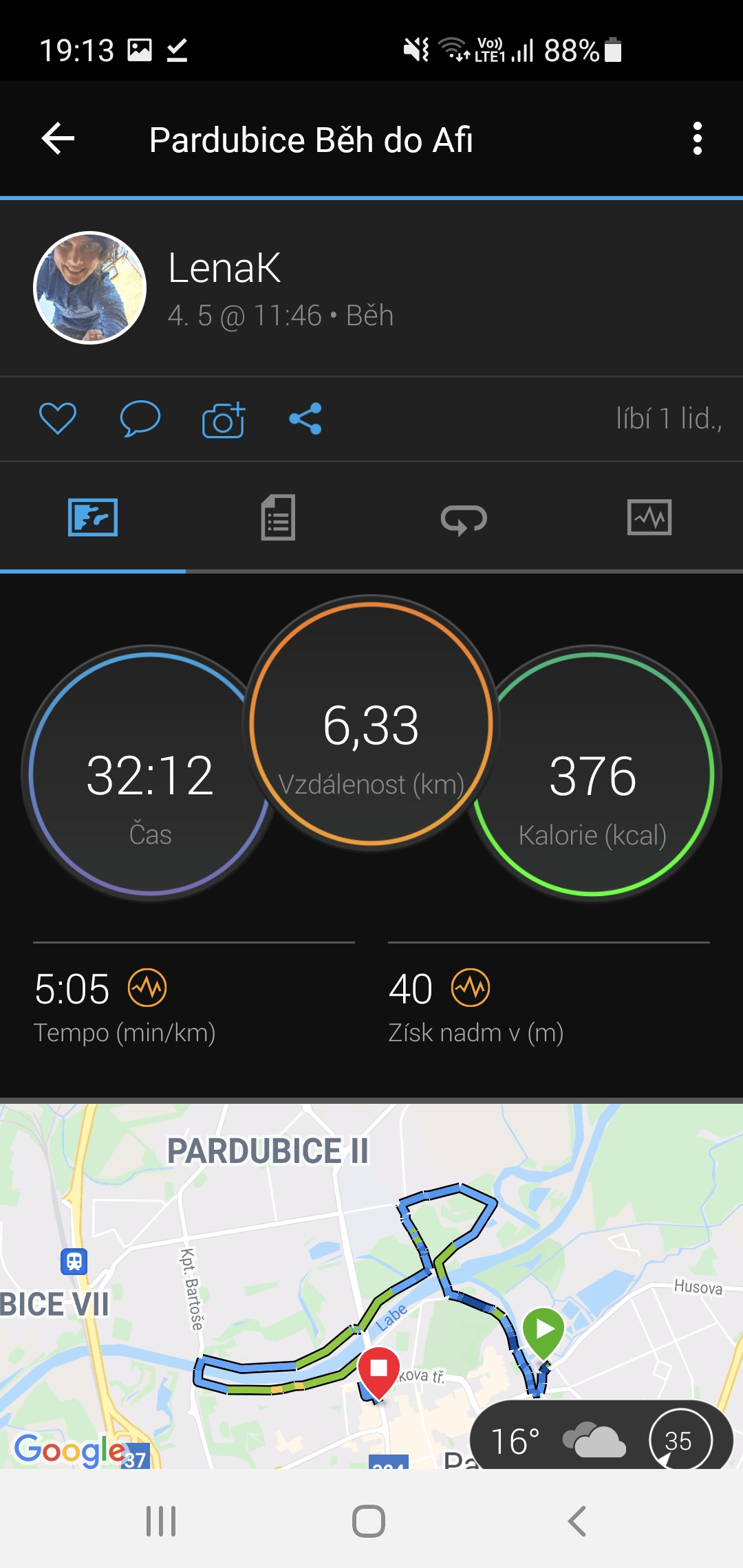Switch to the charts tab
Screen dimensions: 743x1568
pos(649,517)
